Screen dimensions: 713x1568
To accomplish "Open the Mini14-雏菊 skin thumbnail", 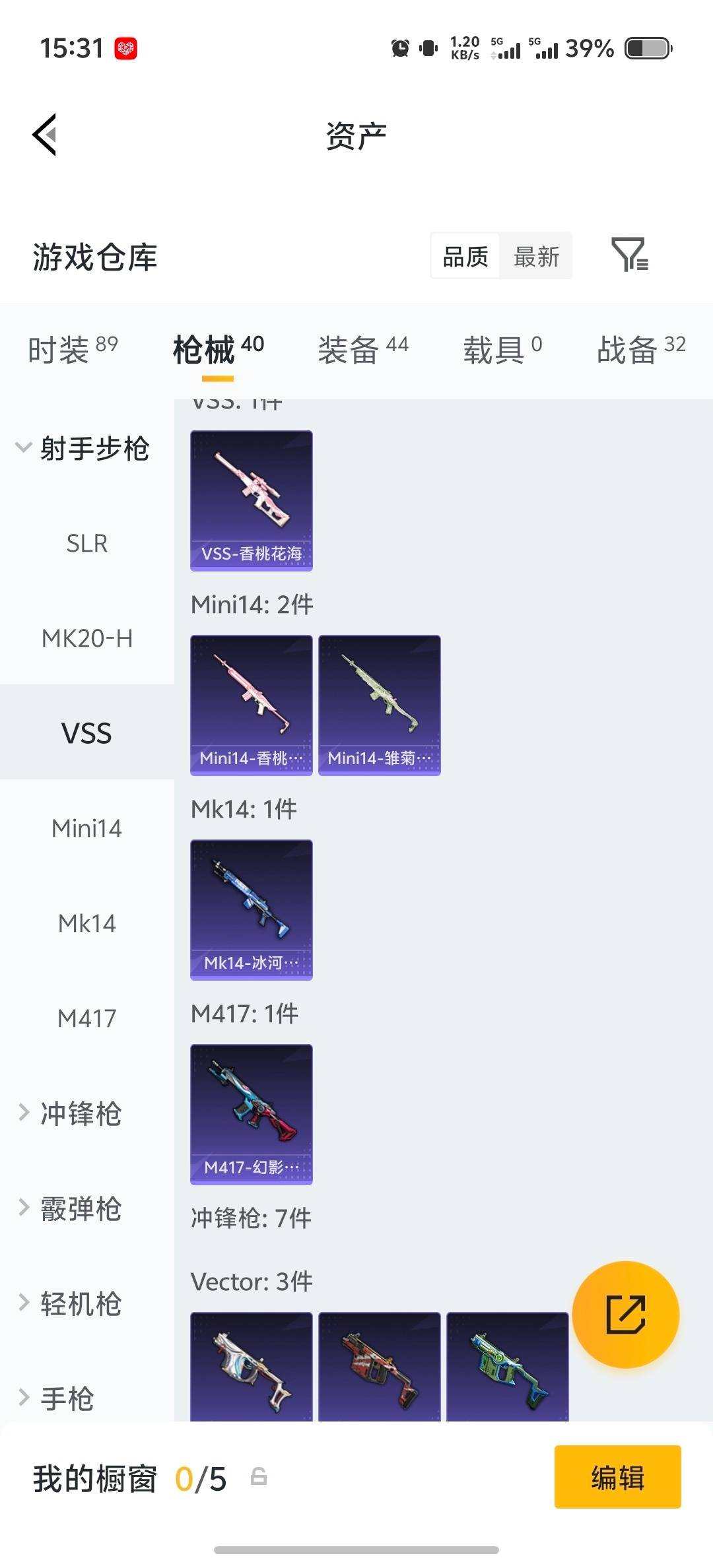I will (x=379, y=703).
